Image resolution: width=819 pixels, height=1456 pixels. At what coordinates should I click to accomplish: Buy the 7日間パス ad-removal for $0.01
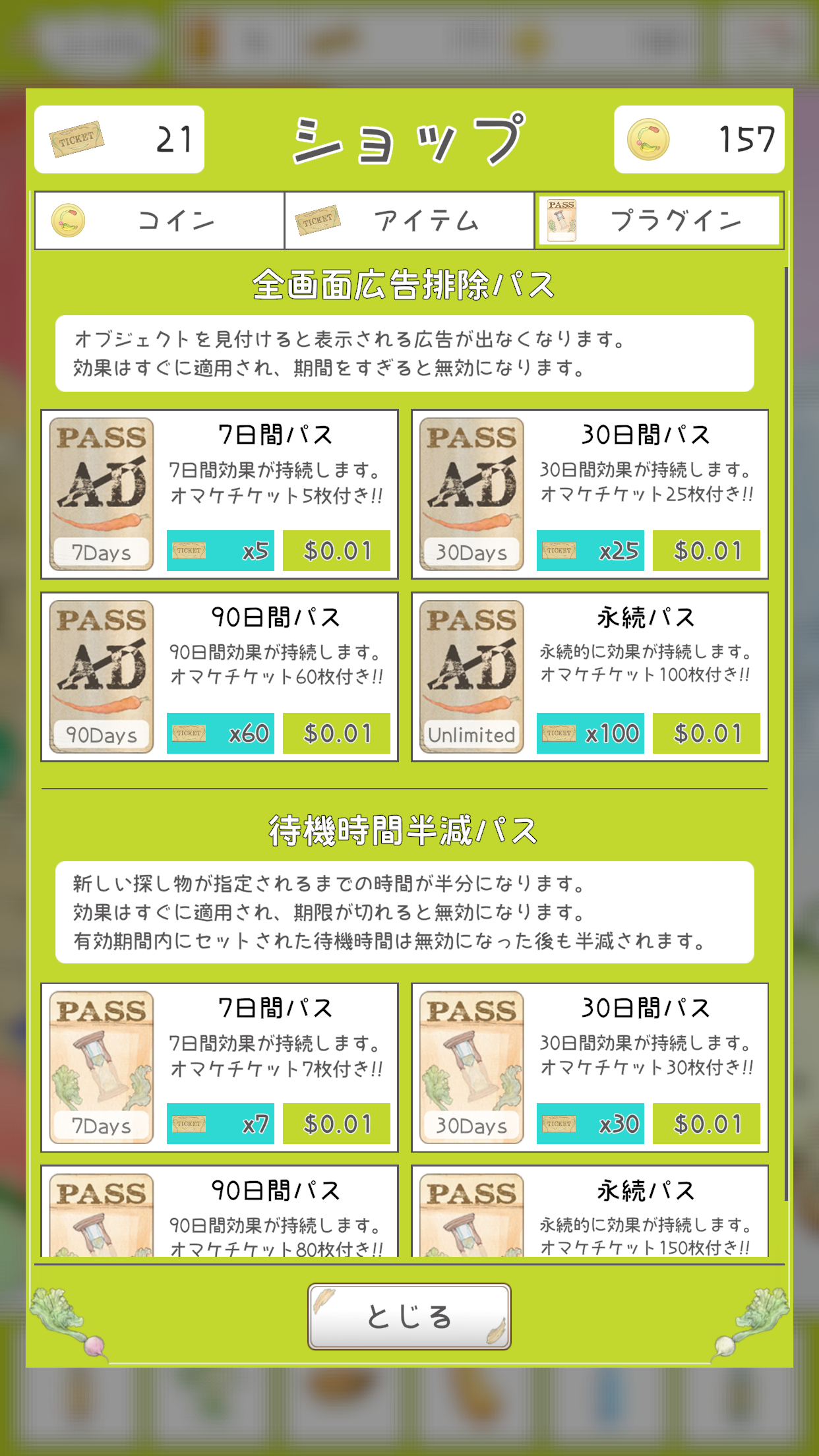[337, 550]
